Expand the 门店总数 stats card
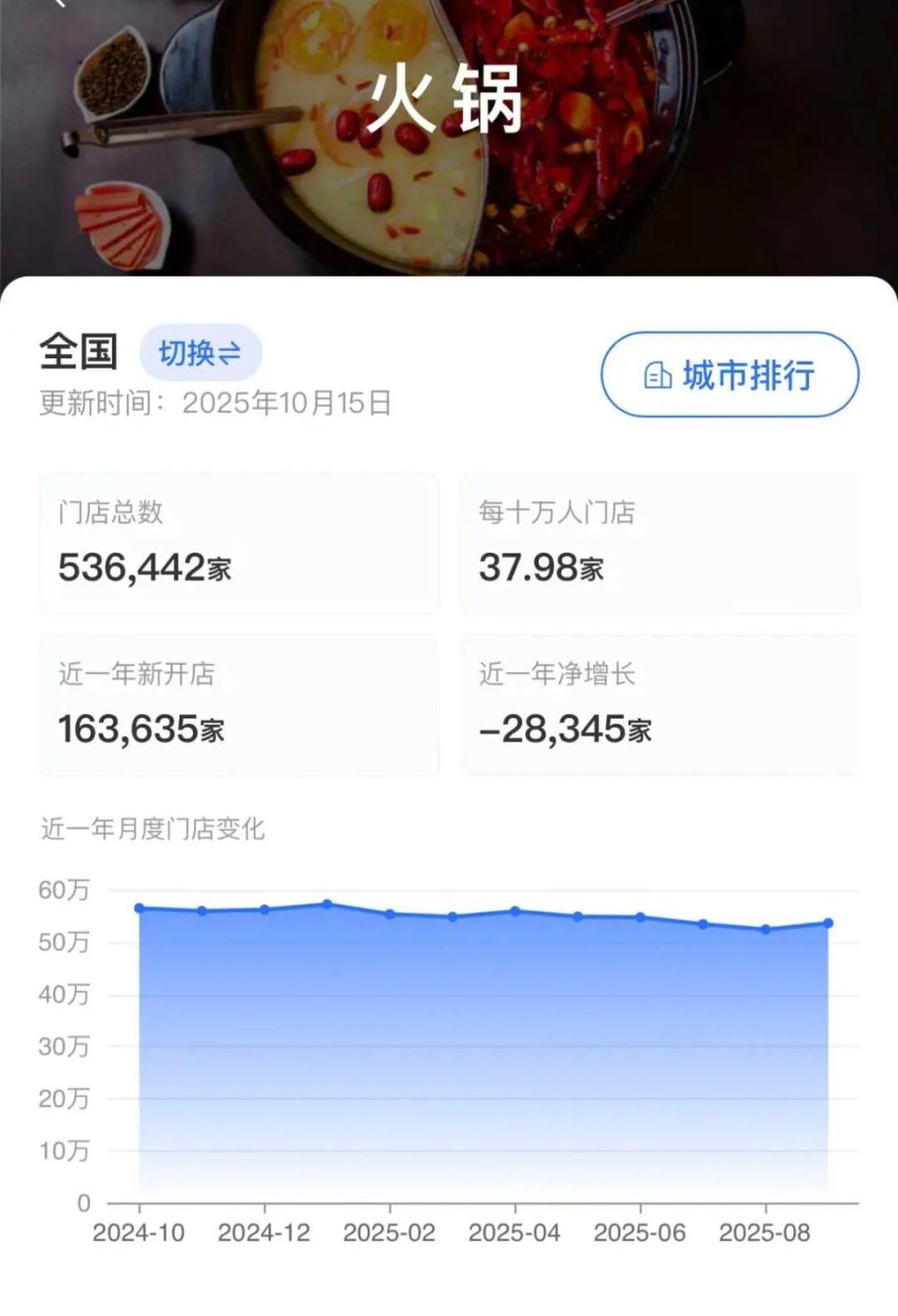Image resolution: width=898 pixels, height=1316 pixels. point(239,543)
